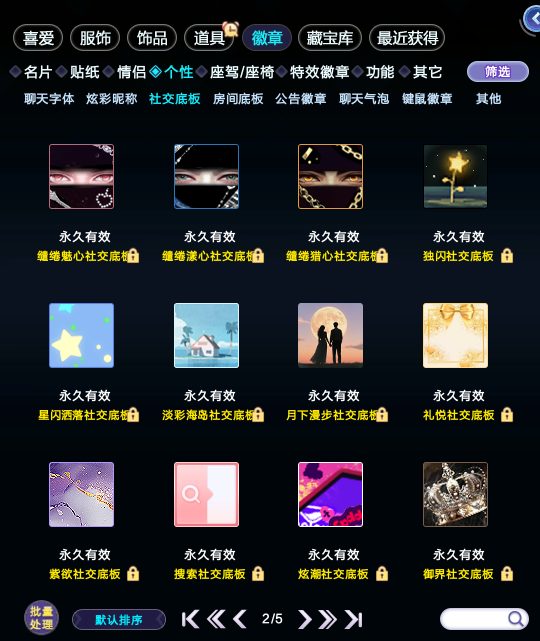Change the 默认排序 sort order

[119, 620]
